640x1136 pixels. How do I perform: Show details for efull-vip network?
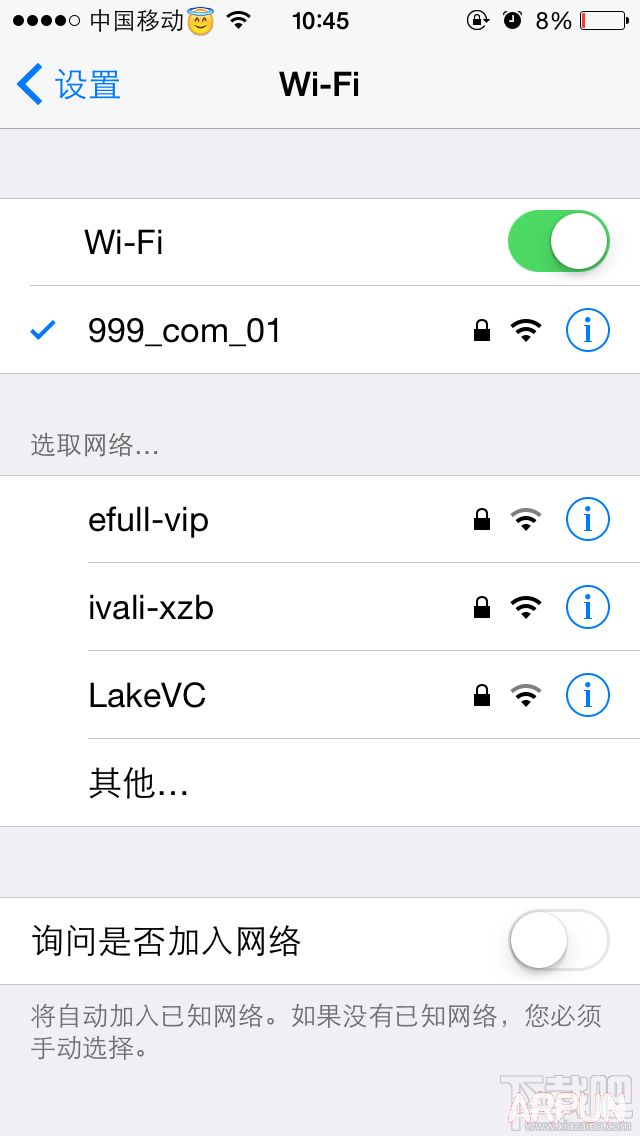coord(587,519)
